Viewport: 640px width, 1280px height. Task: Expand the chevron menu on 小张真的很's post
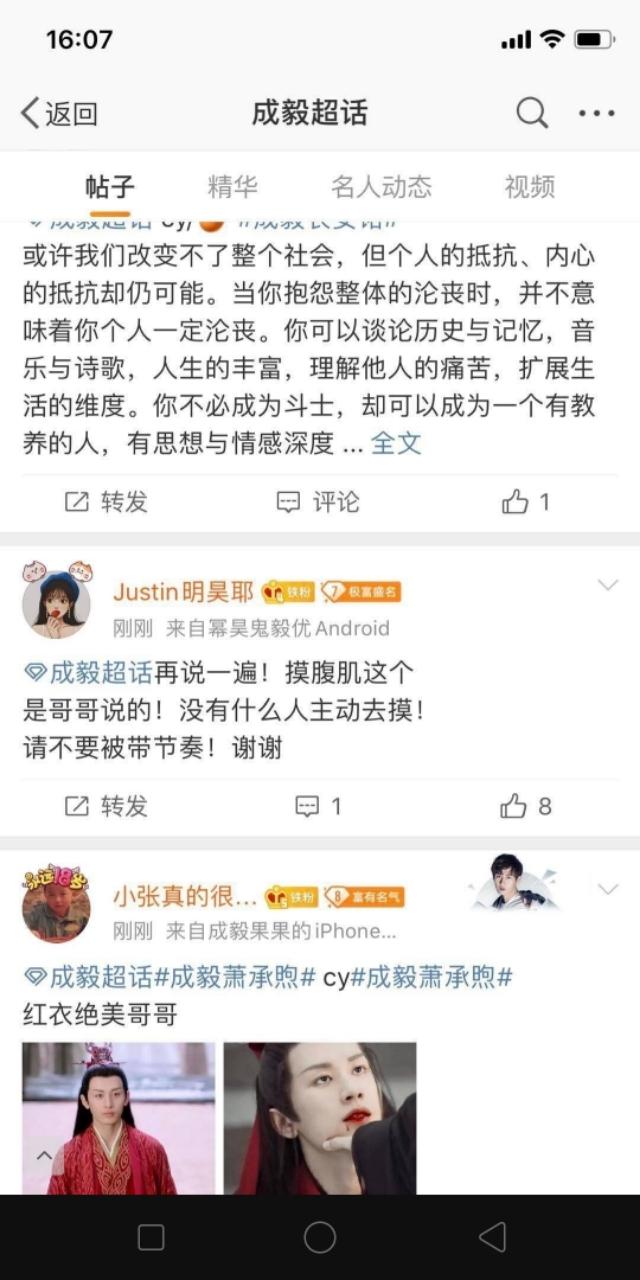(x=607, y=889)
